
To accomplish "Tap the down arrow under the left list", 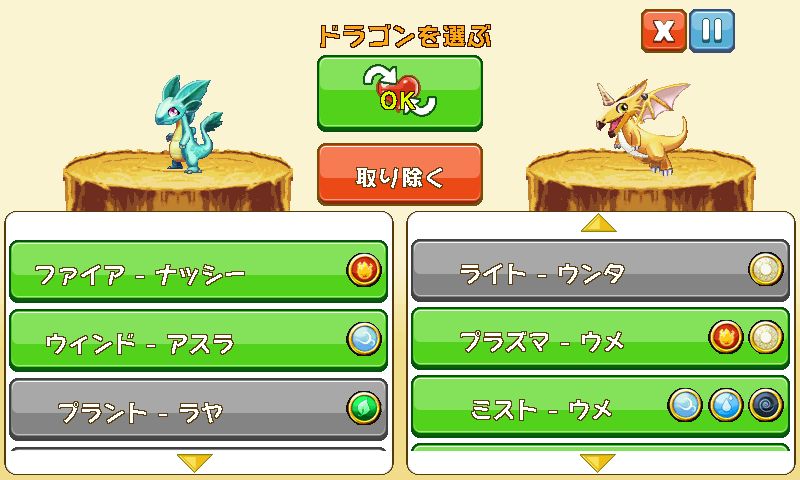I will tap(197, 462).
